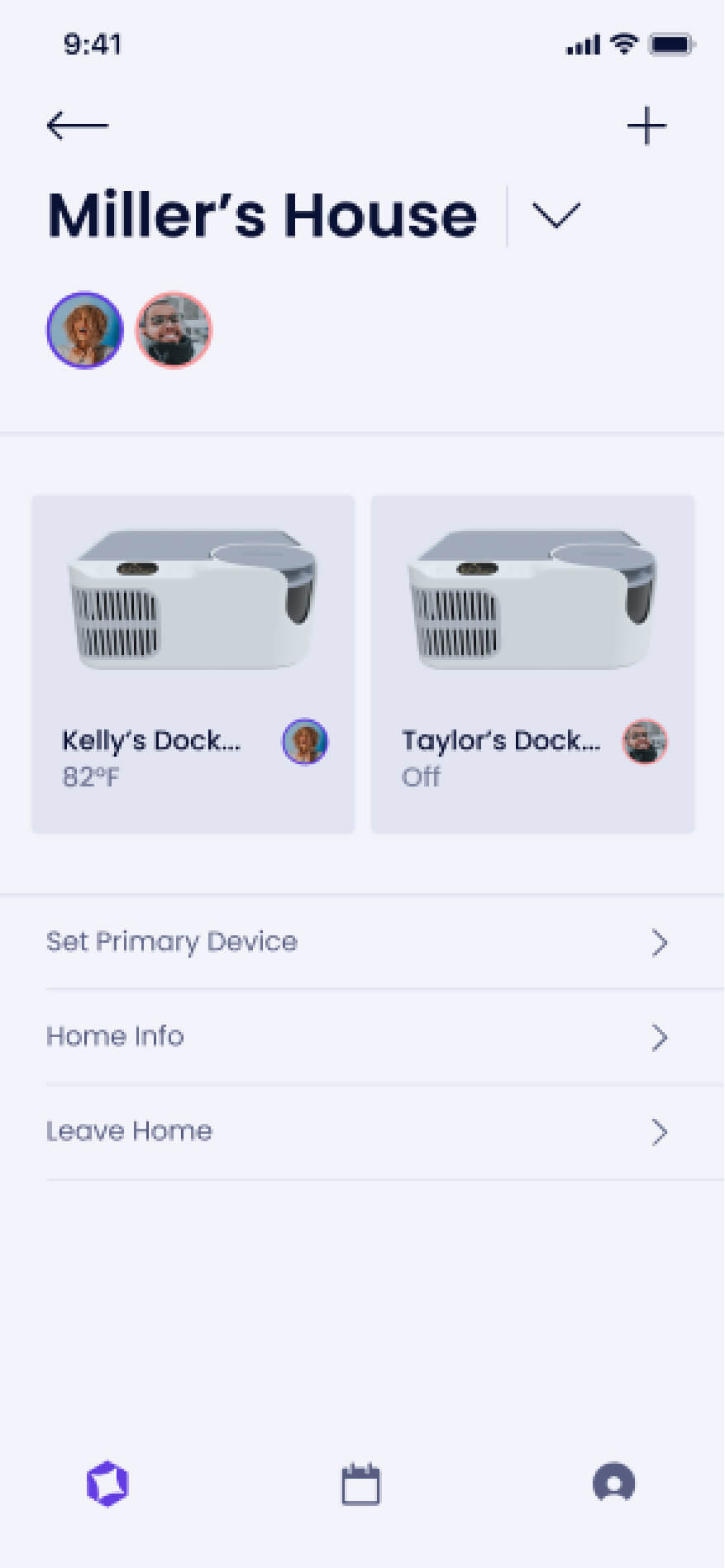Open Taylor's Dock device card
This screenshot has height=1568, width=725.
[532, 663]
